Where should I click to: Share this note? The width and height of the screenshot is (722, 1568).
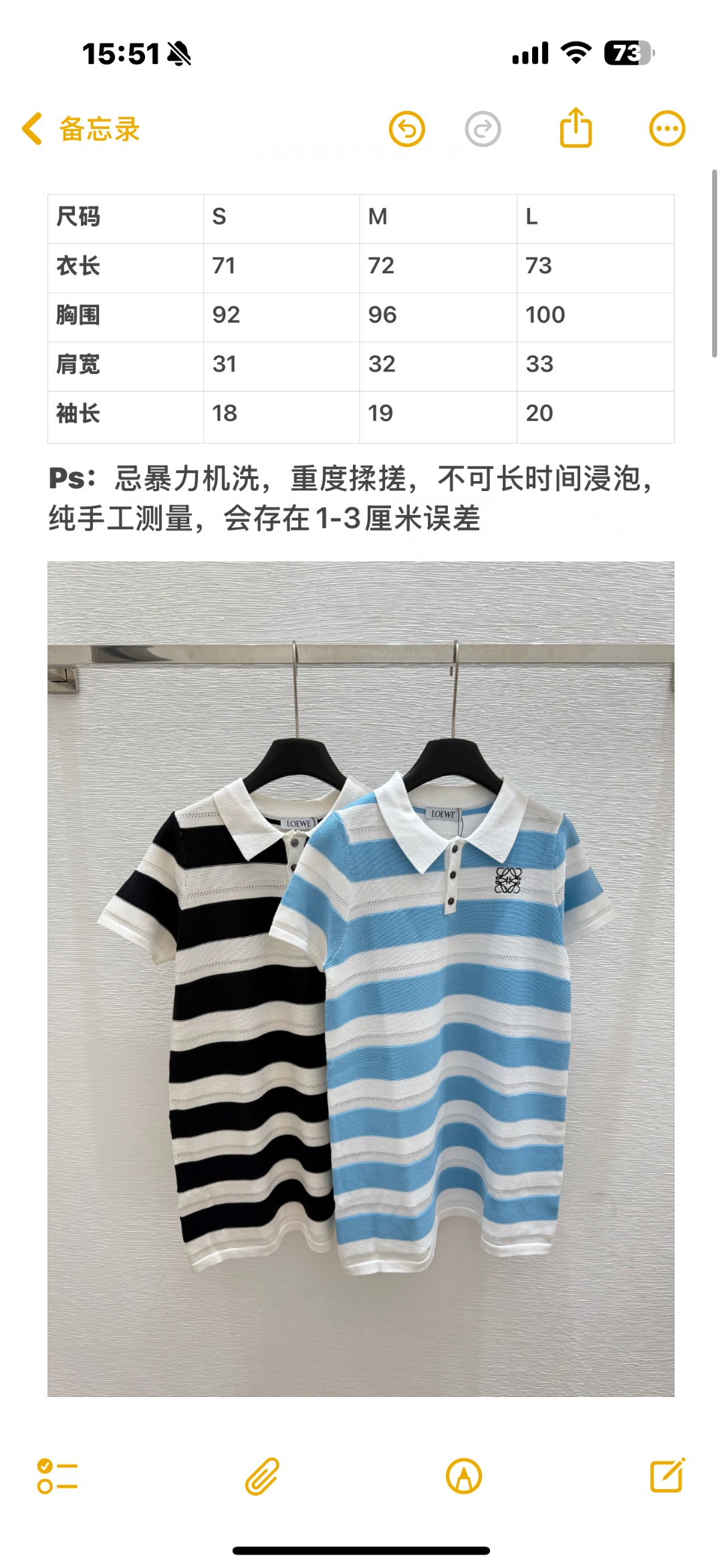click(x=576, y=128)
